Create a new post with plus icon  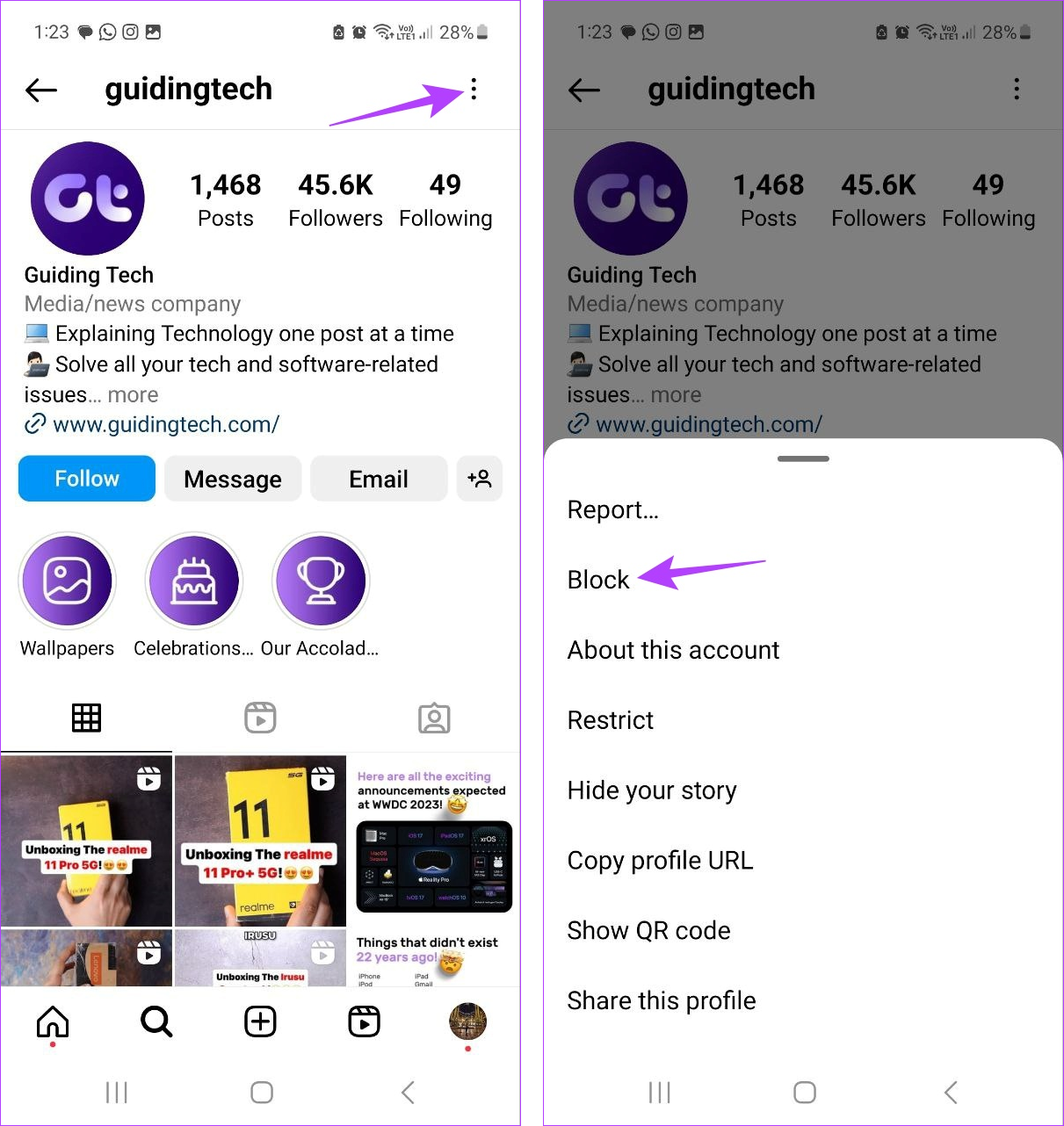point(260,1021)
